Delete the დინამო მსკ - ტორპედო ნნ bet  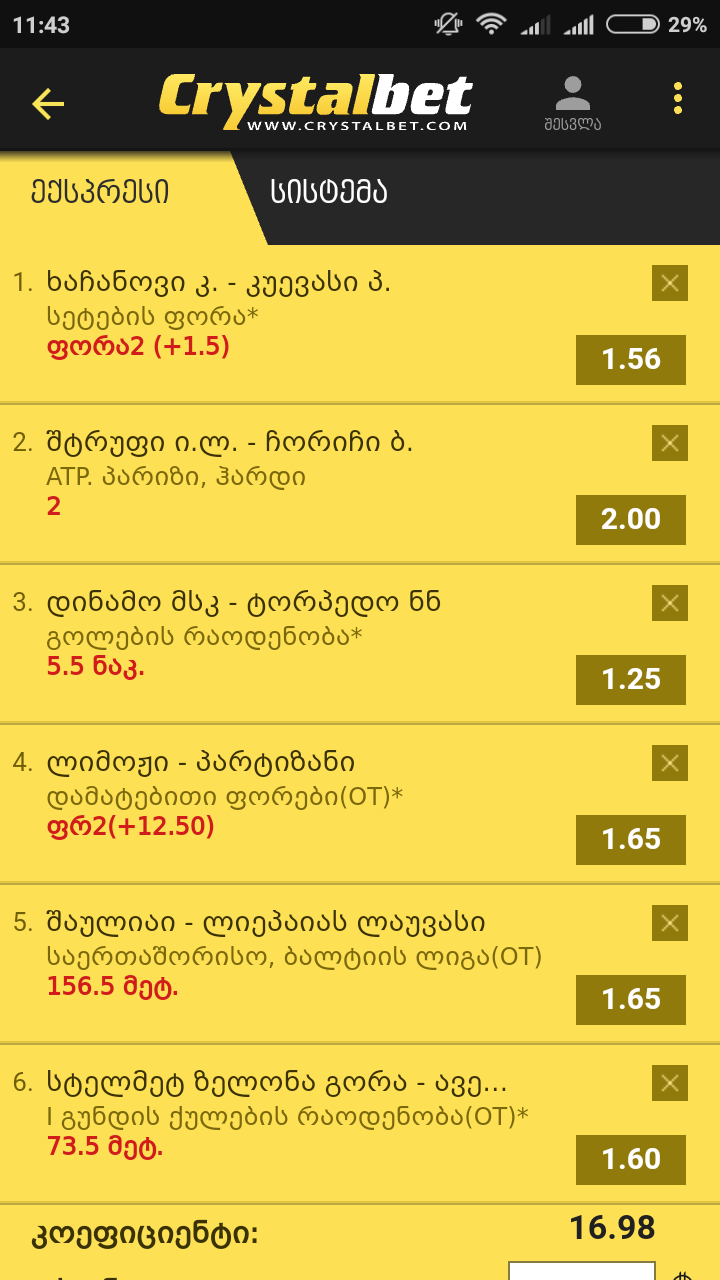click(x=669, y=603)
